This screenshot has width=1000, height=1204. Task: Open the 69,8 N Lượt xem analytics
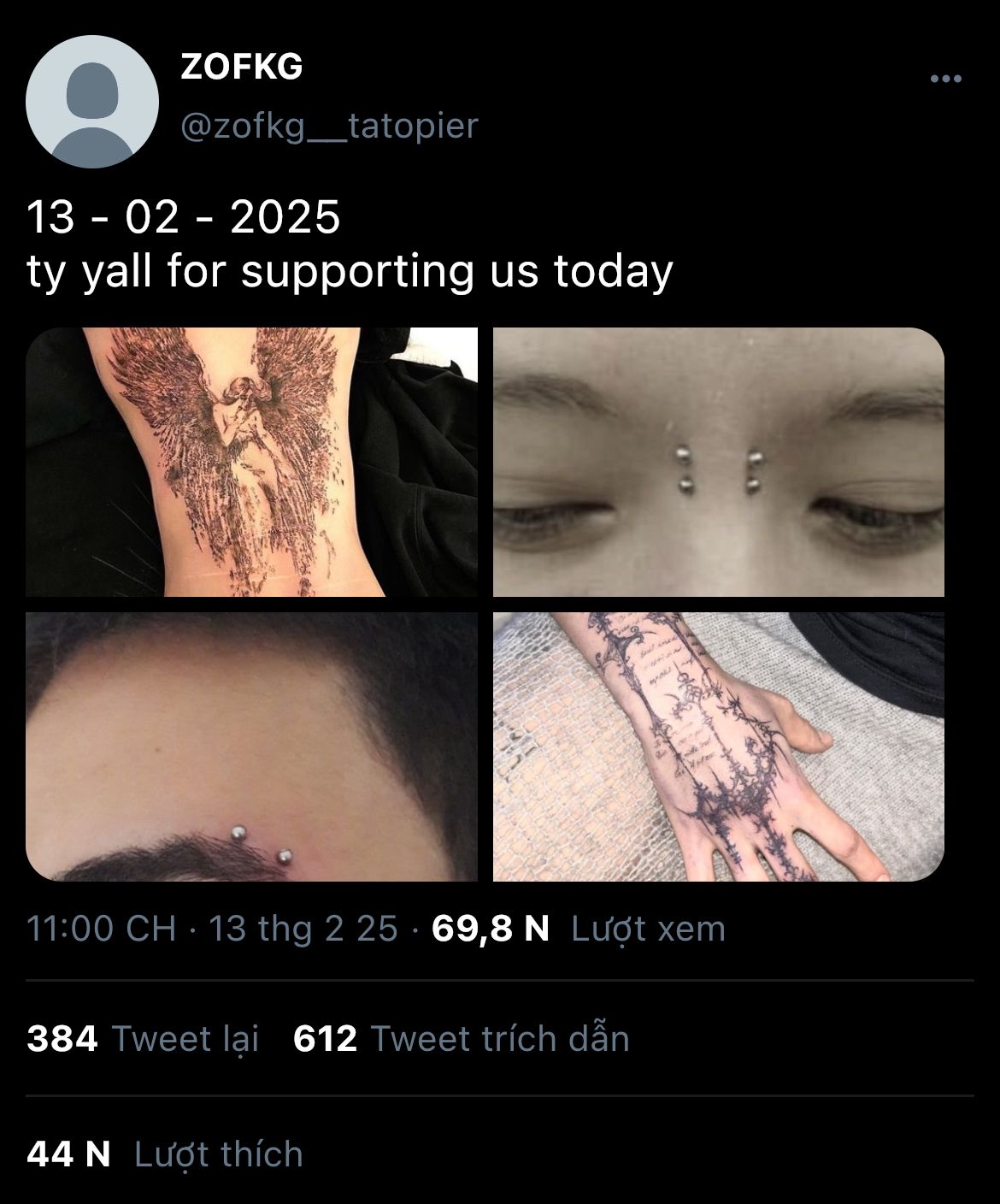578,928
